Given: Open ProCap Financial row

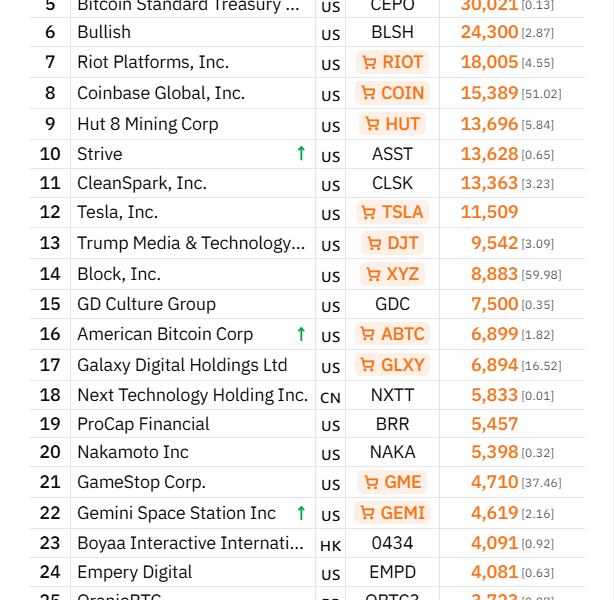Looking at the screenshot, I should pyautogui.click(x=143, y=424).
